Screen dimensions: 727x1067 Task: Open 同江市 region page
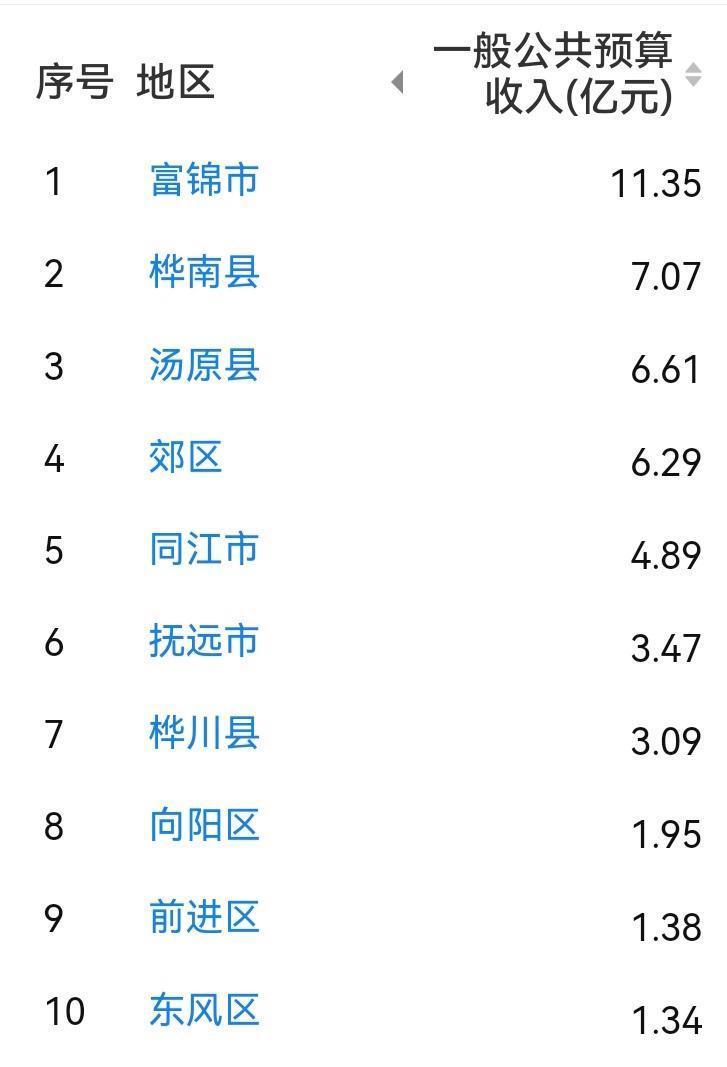pyautogui.click(x=204, y=550)
